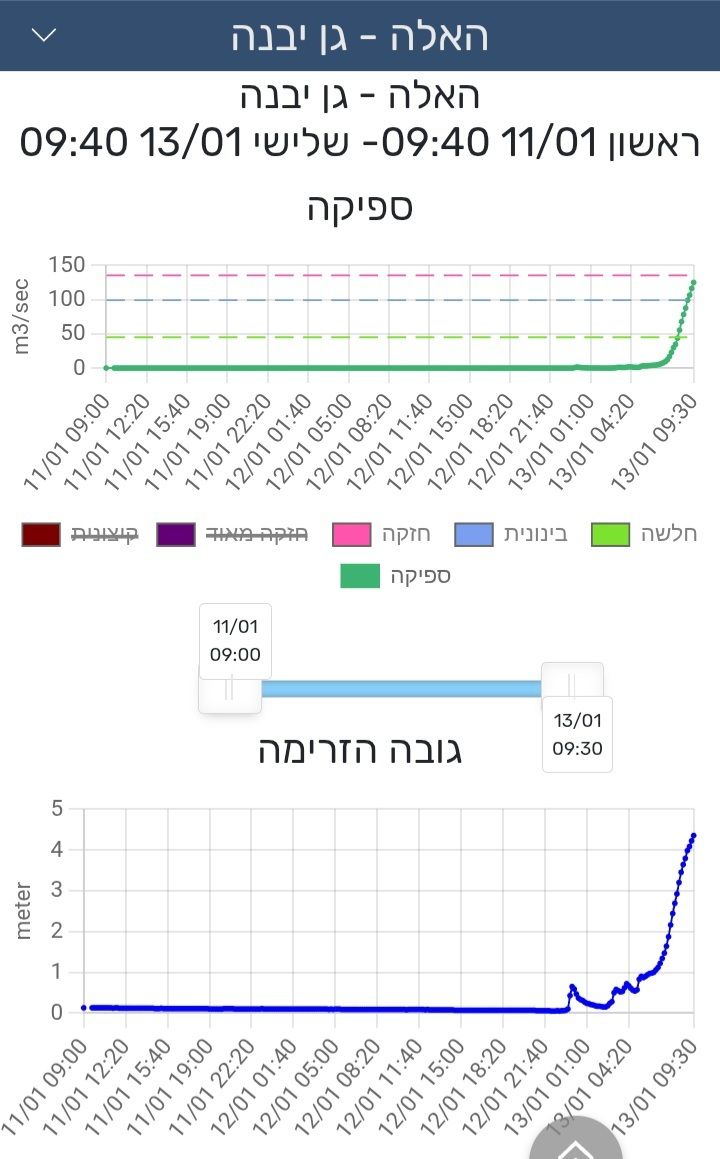The height and width of the screenshot is (1159, 720).
Task: Tap the 11/01 09:00 range slider handle
Action: [x=230, y=688]
